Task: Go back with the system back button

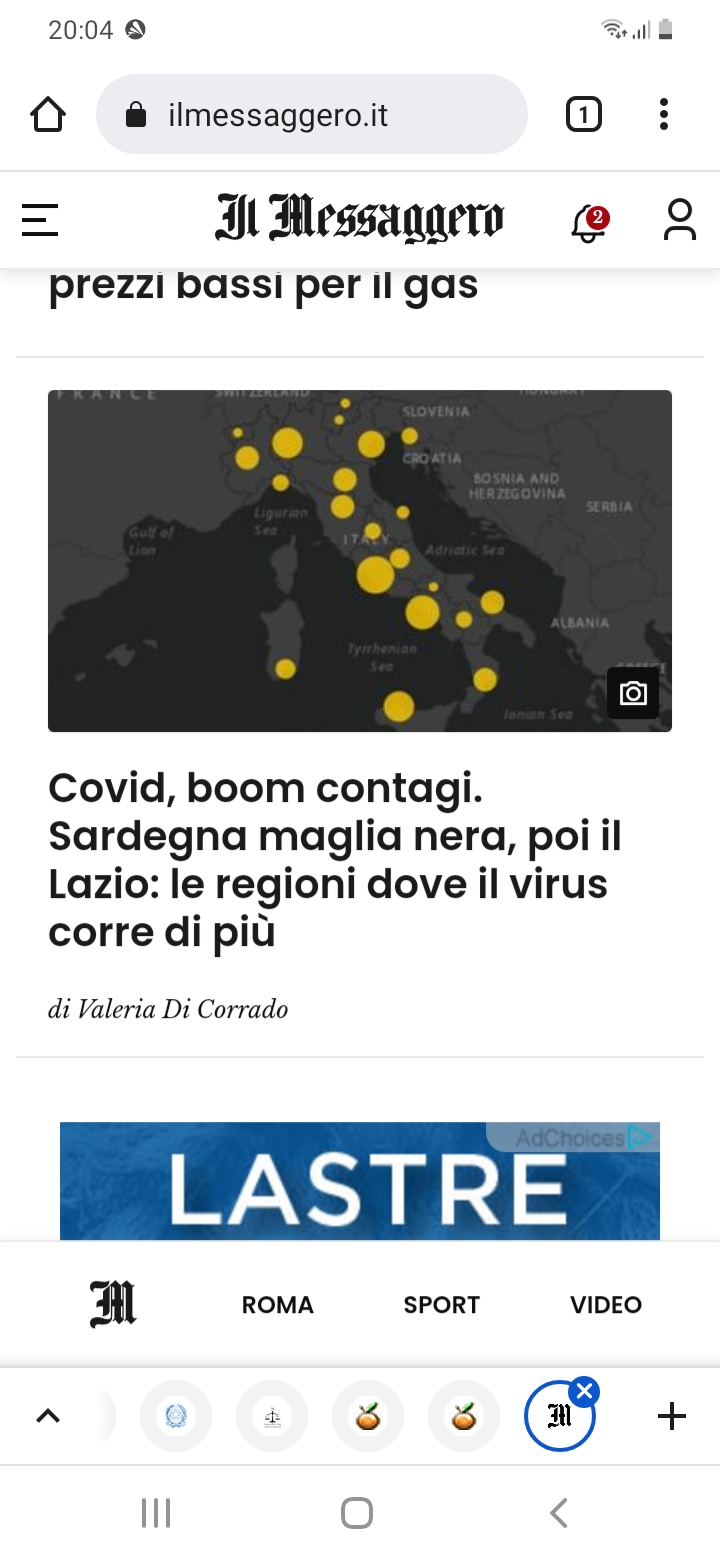Action: [x=559, y=1513]
